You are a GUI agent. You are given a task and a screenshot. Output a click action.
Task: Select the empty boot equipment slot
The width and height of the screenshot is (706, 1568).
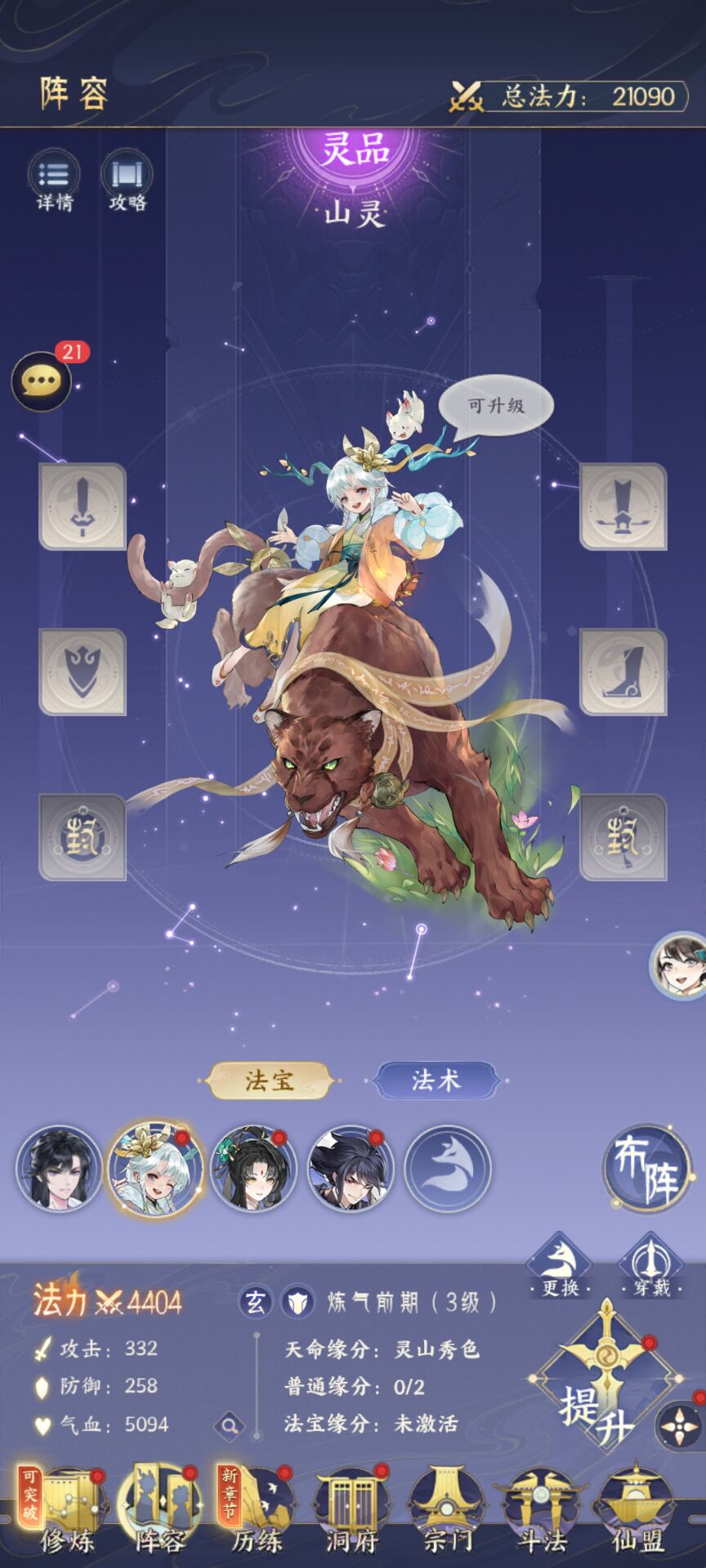point(623,671)
